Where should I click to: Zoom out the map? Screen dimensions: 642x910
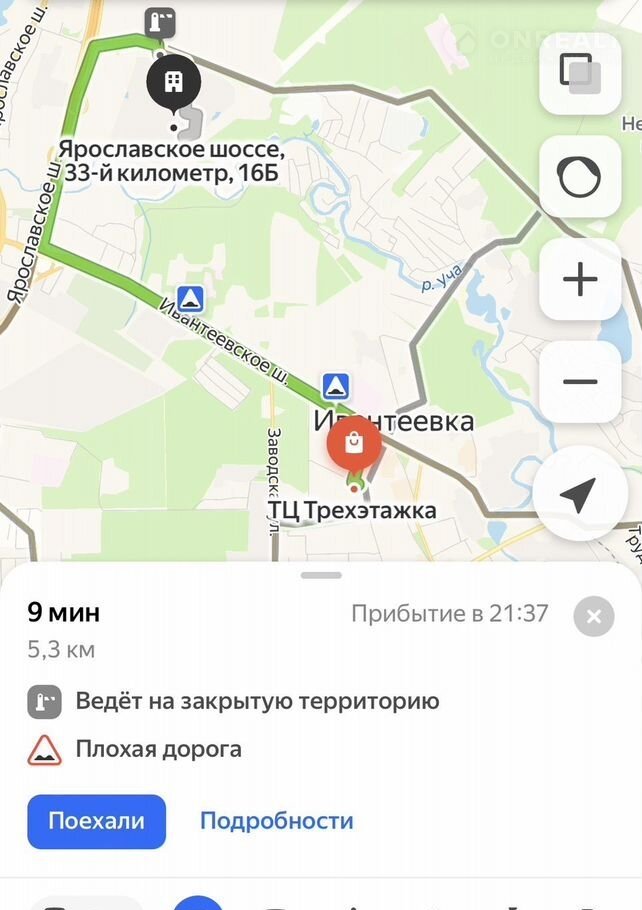580,381
